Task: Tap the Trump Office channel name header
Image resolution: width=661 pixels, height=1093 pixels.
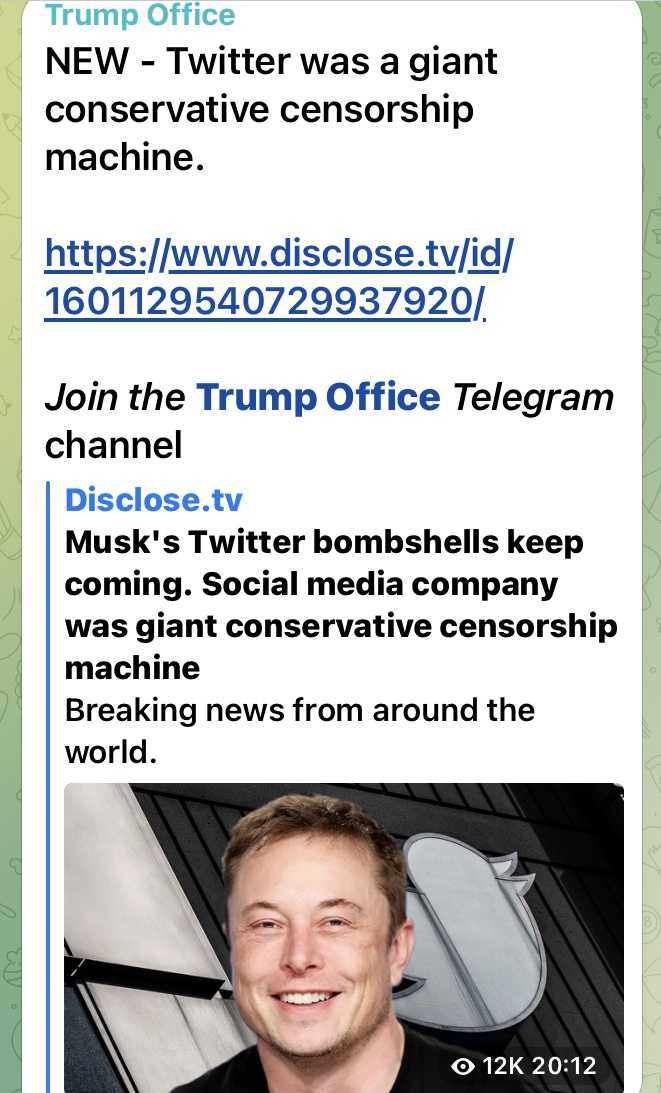Action: point(140,15)
